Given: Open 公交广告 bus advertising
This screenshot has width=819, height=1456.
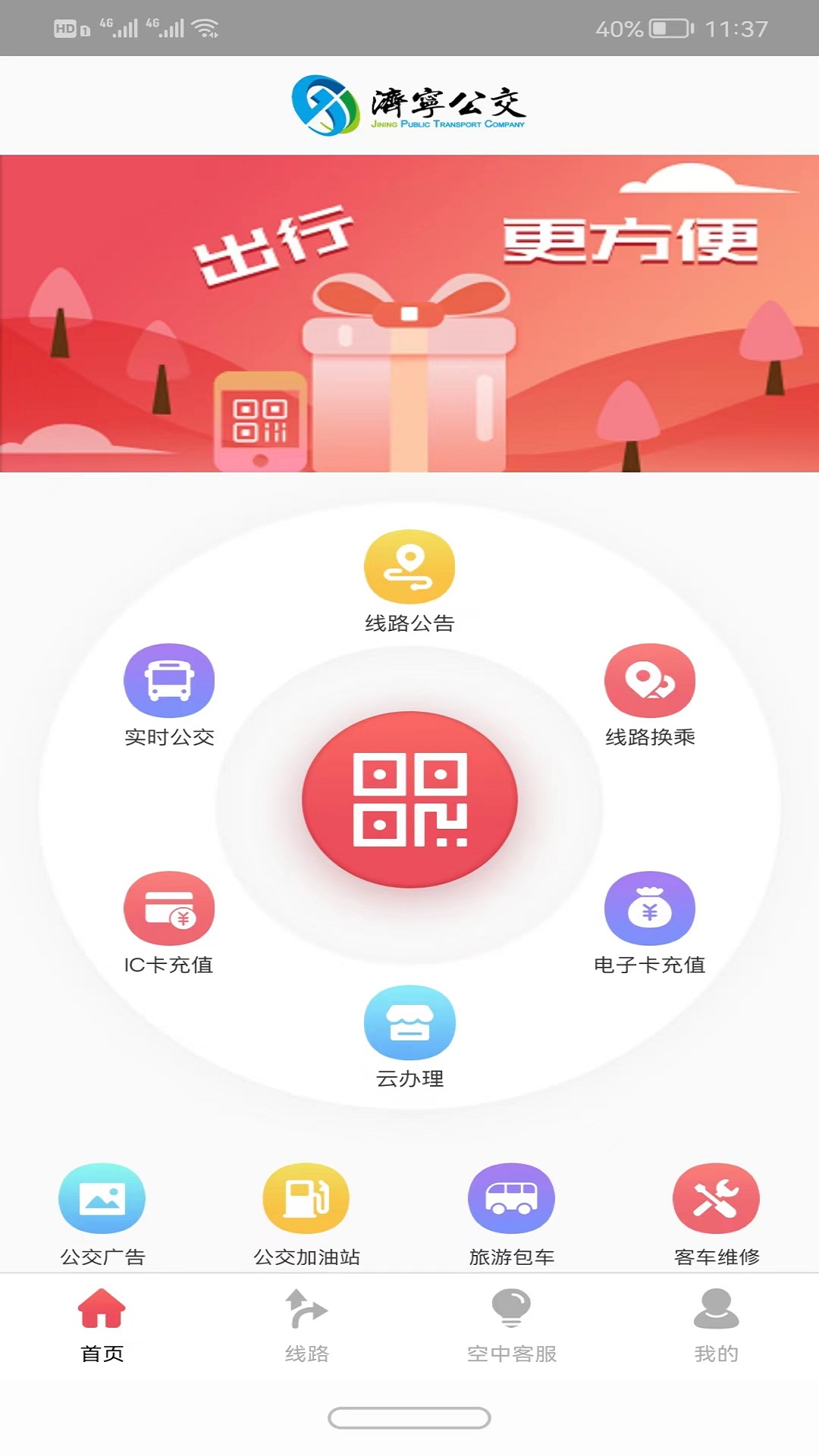Looking at the screenshot, I should click(x=102, y=1199).
